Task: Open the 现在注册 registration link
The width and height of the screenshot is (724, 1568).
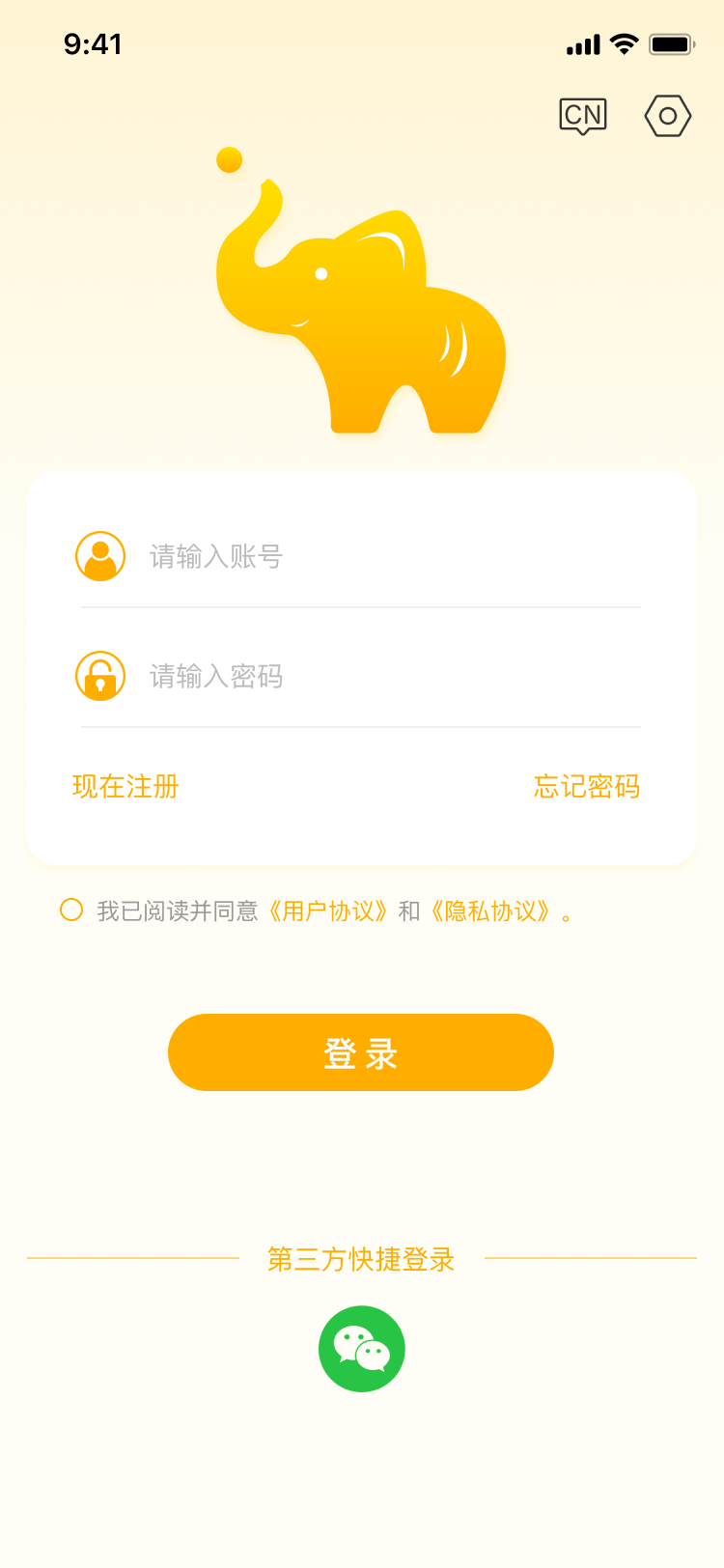Action: tap(125, 787)
